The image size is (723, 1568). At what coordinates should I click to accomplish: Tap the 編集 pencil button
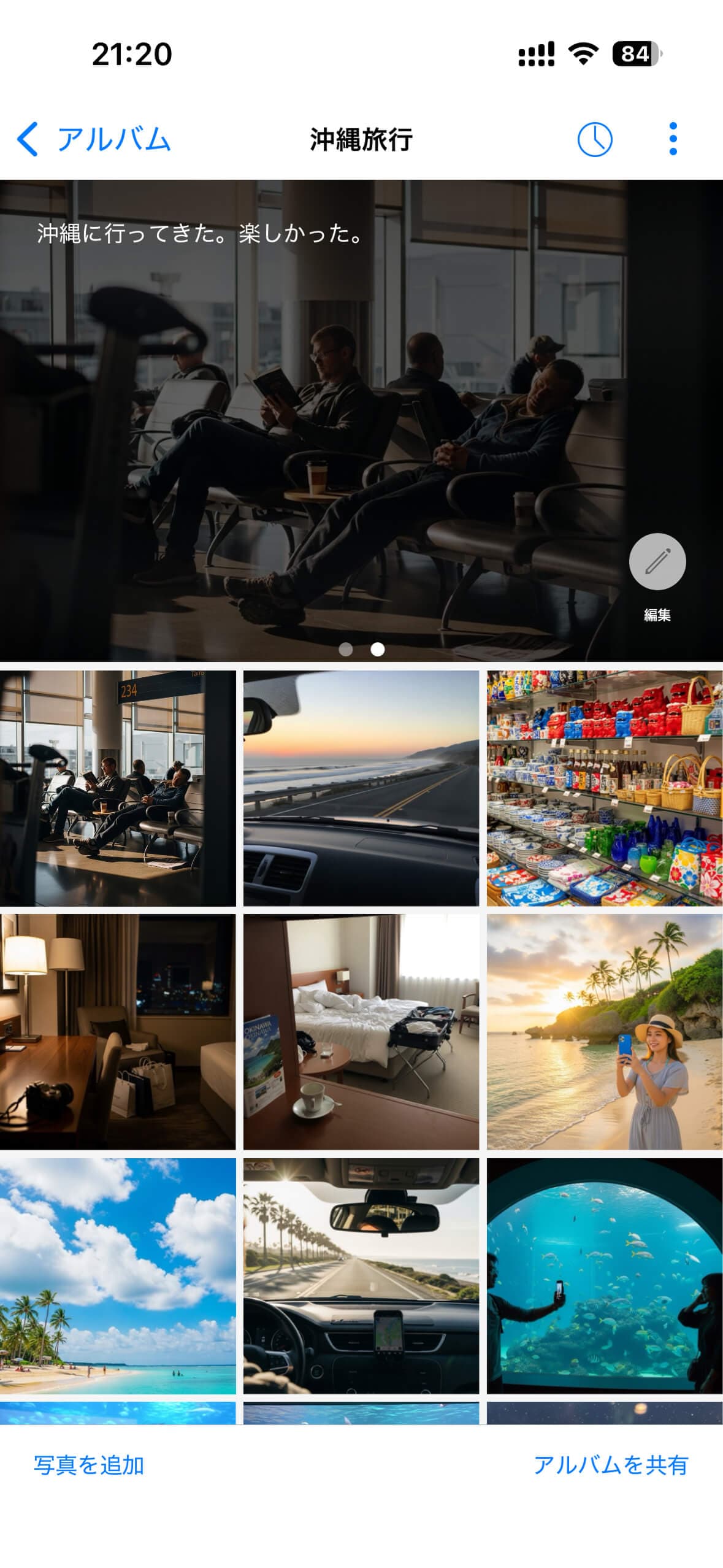(x=657, y=561)
